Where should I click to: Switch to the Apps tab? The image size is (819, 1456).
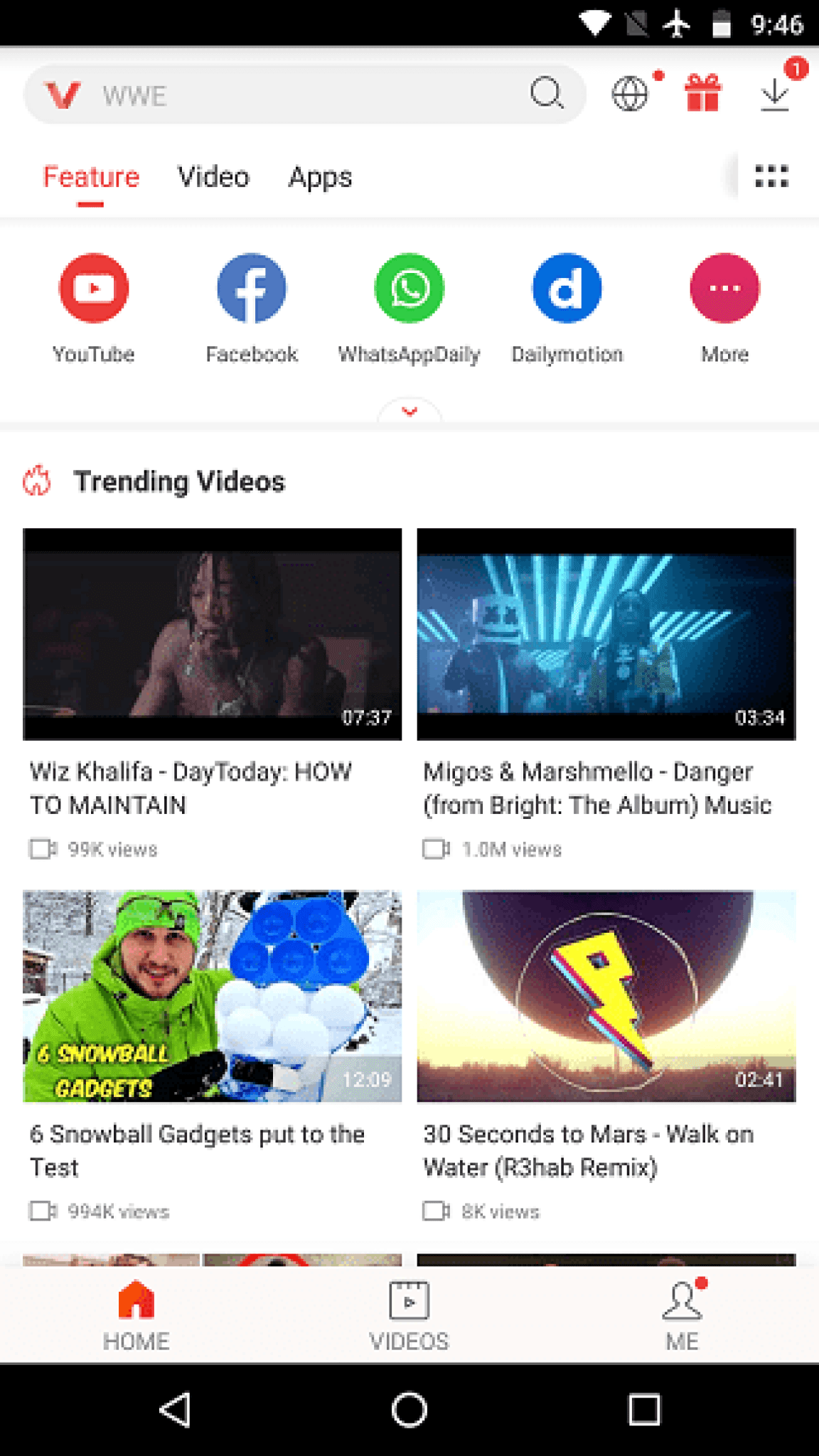coord(320,177)
